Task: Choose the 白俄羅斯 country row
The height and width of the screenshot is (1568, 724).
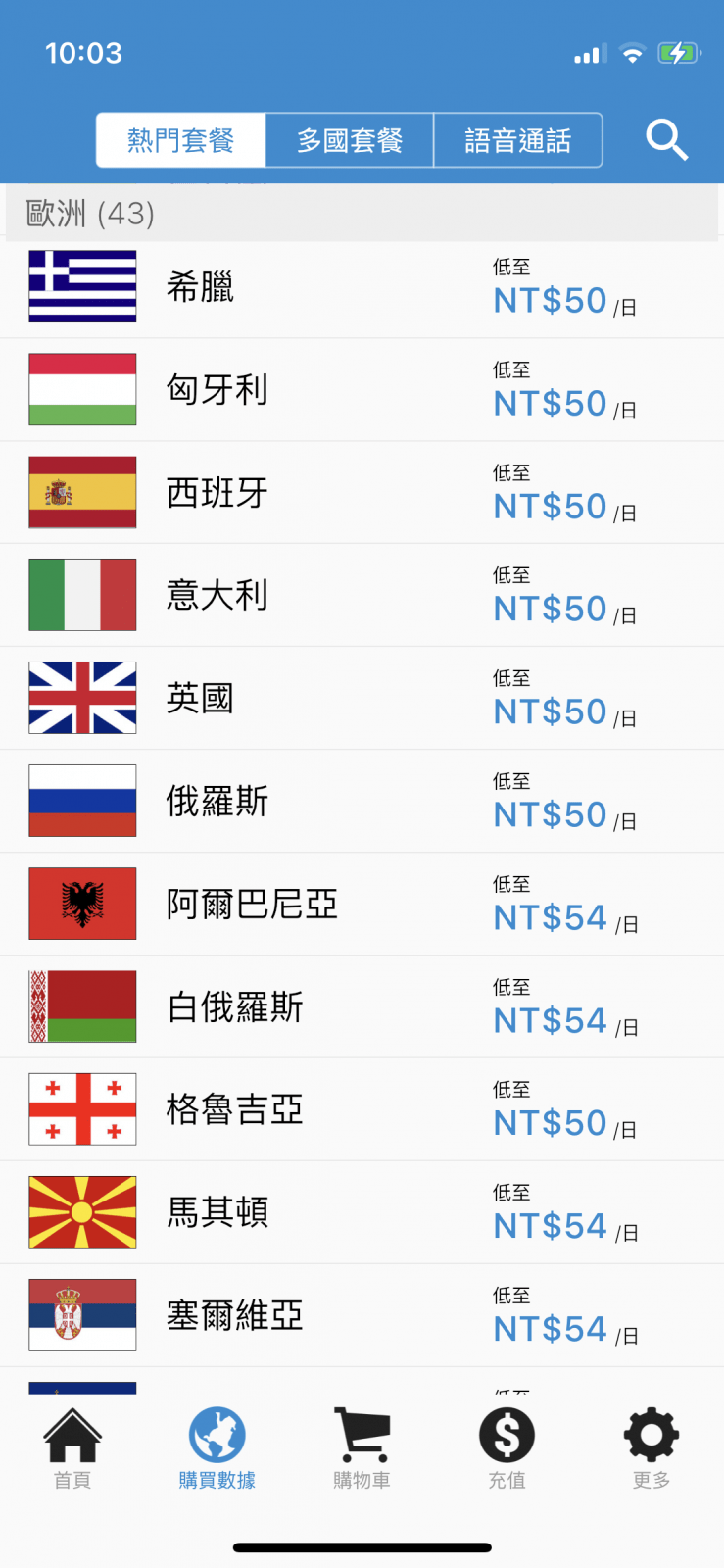Action: click(362, 1006)
